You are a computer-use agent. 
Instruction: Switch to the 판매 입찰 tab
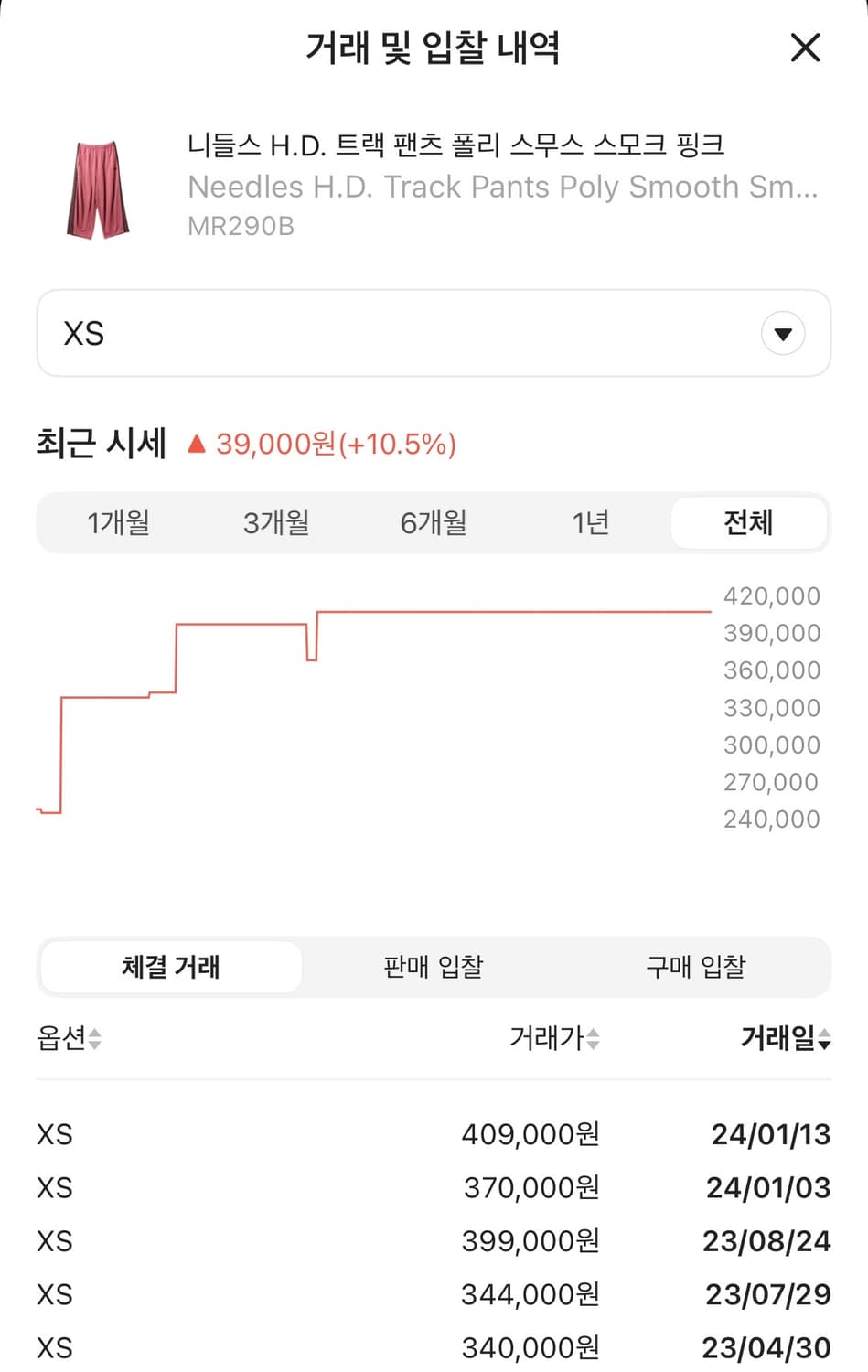[432, 967]
